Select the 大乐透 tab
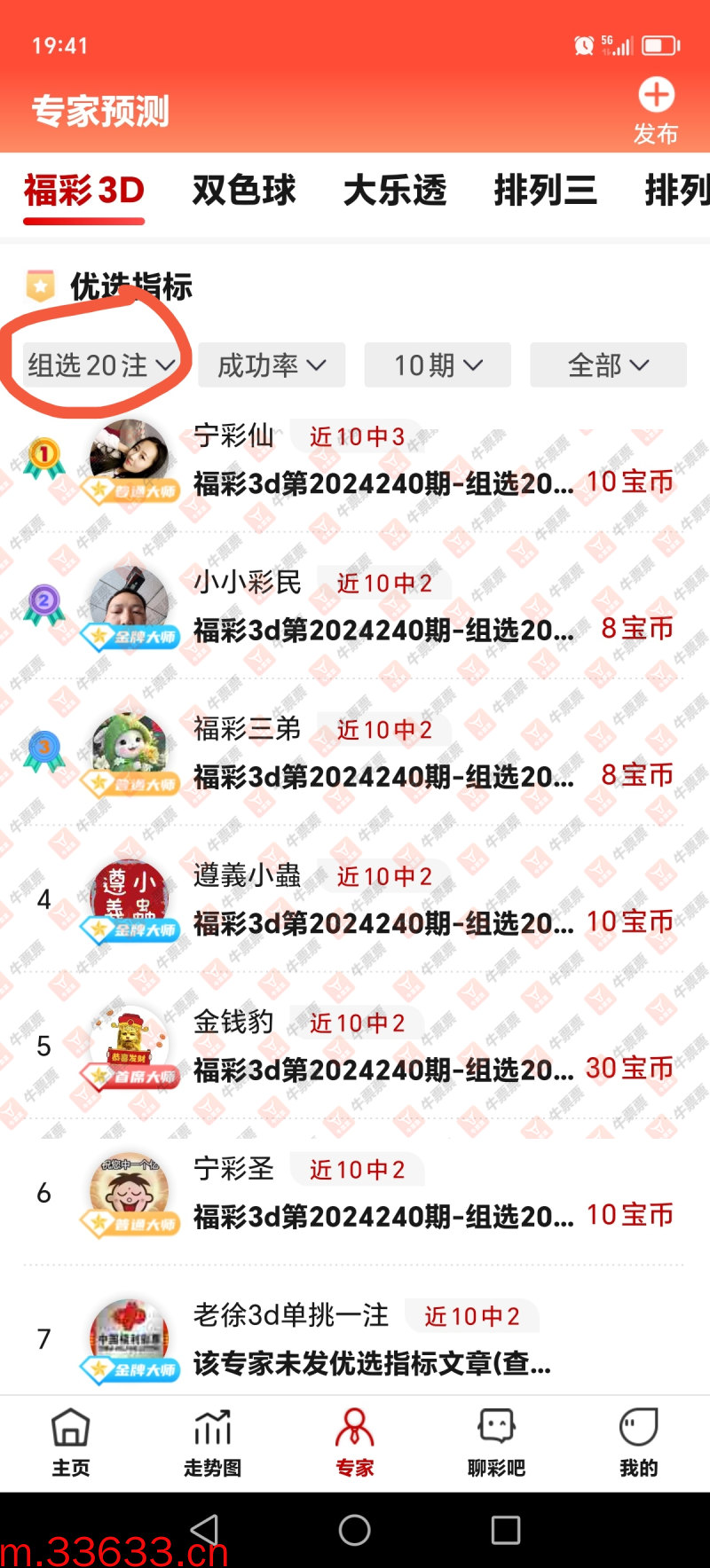The image size is (710, 1568). (395, 191)
